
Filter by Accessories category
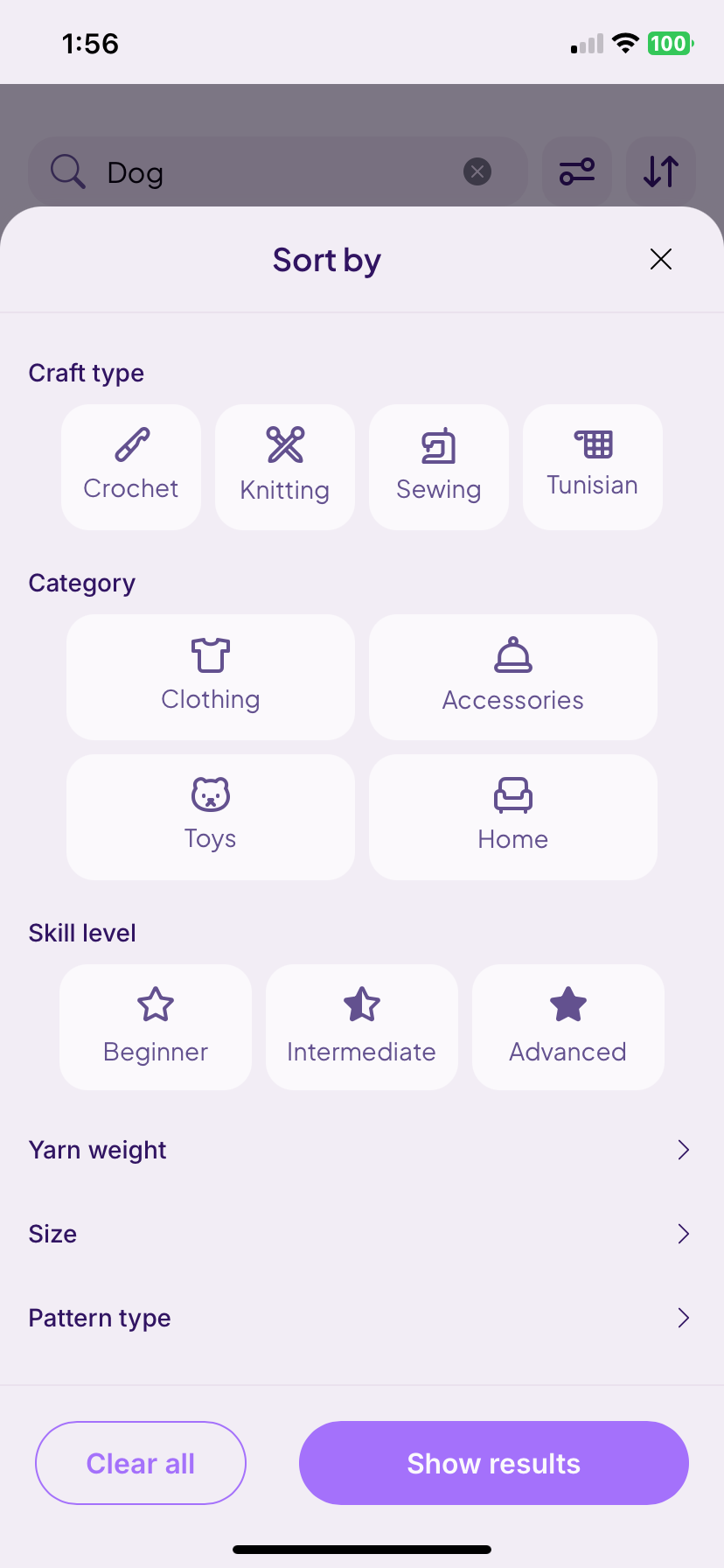(x=513, y=677)
